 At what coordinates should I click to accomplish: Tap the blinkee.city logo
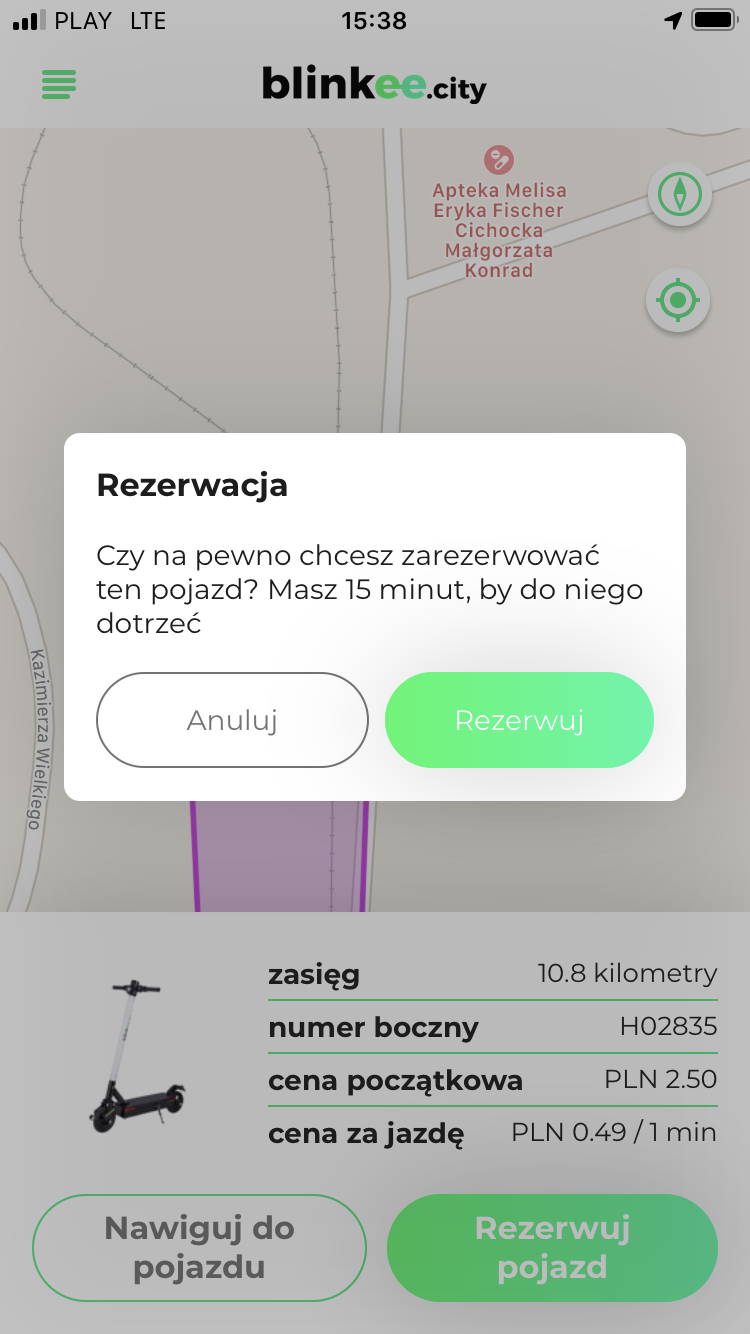click(x=373, y=85)
